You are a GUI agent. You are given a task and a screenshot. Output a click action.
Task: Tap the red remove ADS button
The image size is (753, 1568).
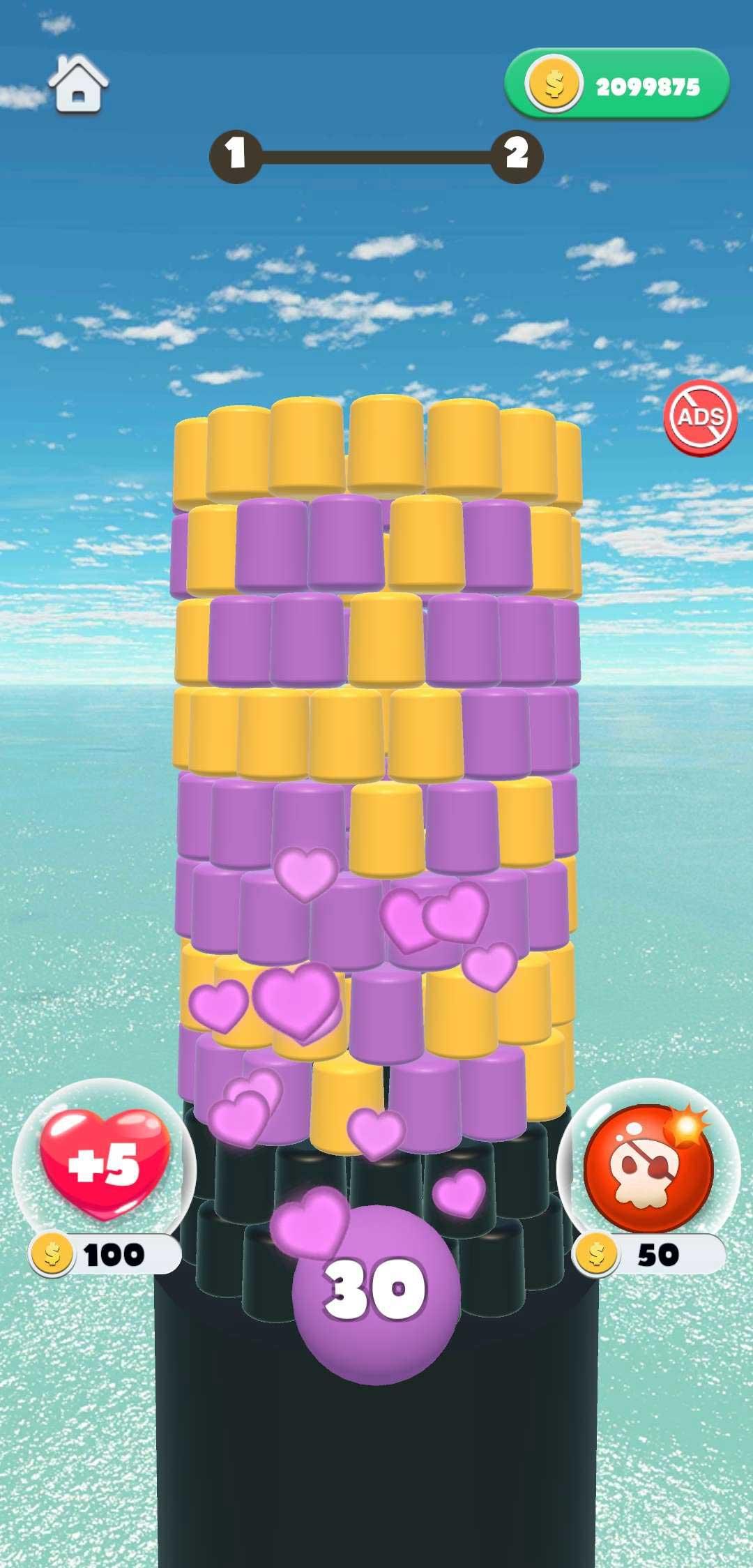click(700, 418)
